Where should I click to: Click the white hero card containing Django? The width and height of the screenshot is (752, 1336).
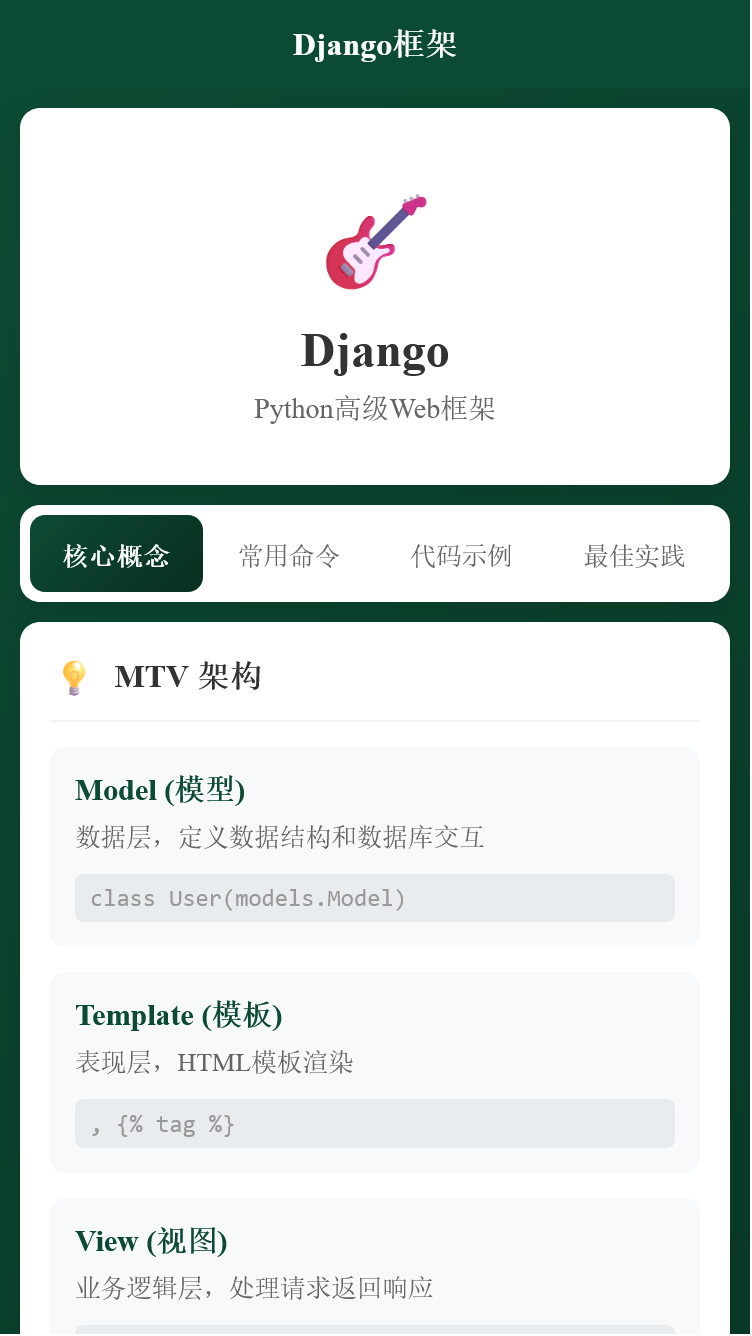pos(375,295)
